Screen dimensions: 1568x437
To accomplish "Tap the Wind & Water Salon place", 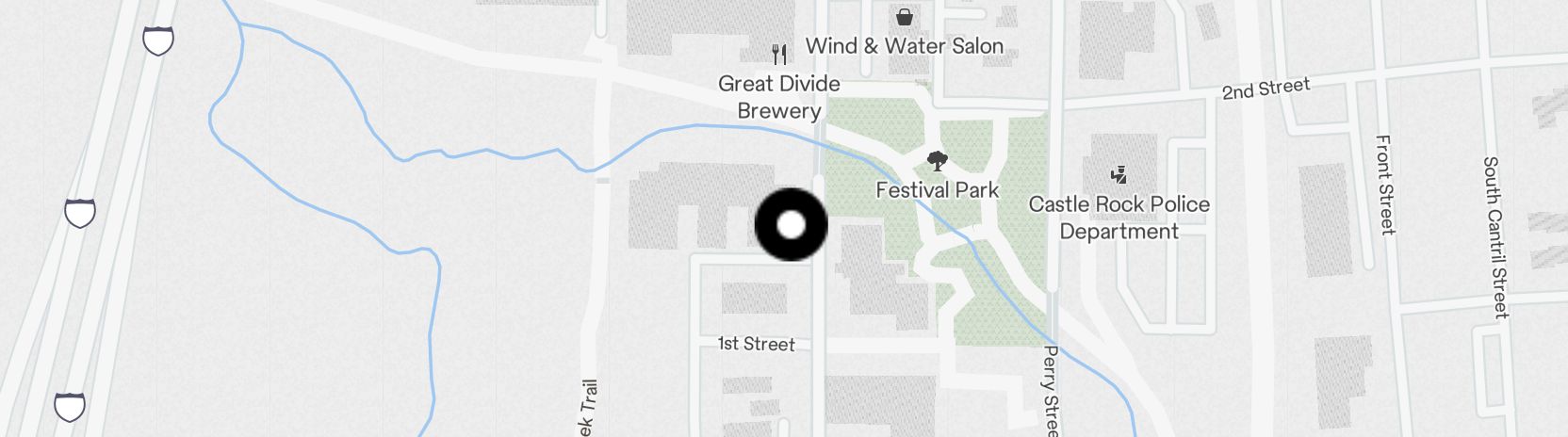I will 904,18.
